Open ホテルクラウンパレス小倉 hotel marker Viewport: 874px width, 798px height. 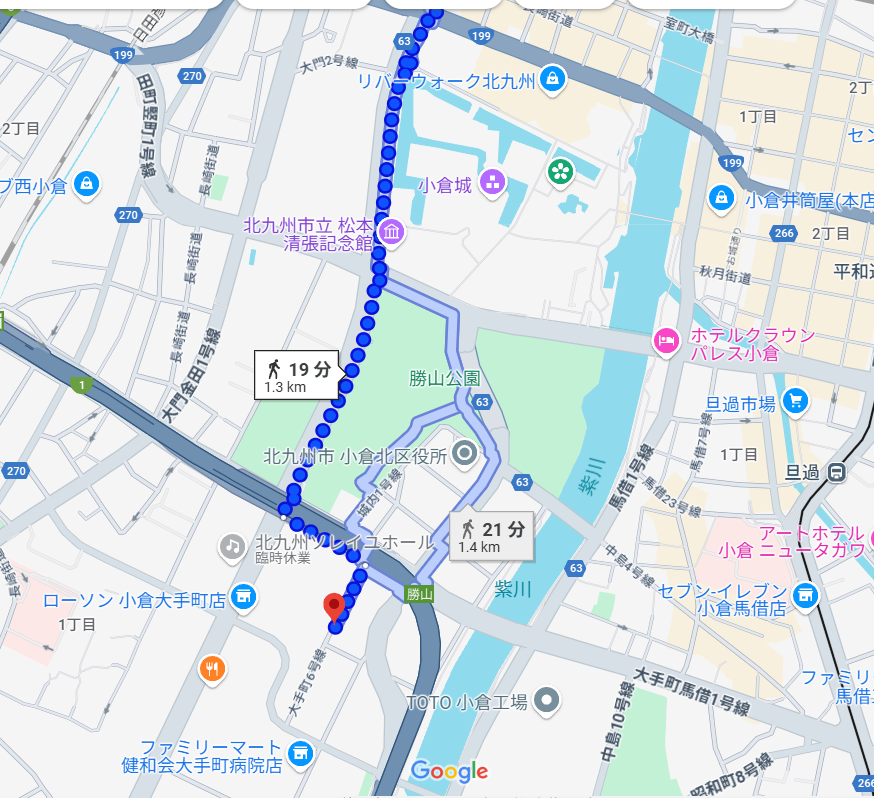tap(665, 342)
